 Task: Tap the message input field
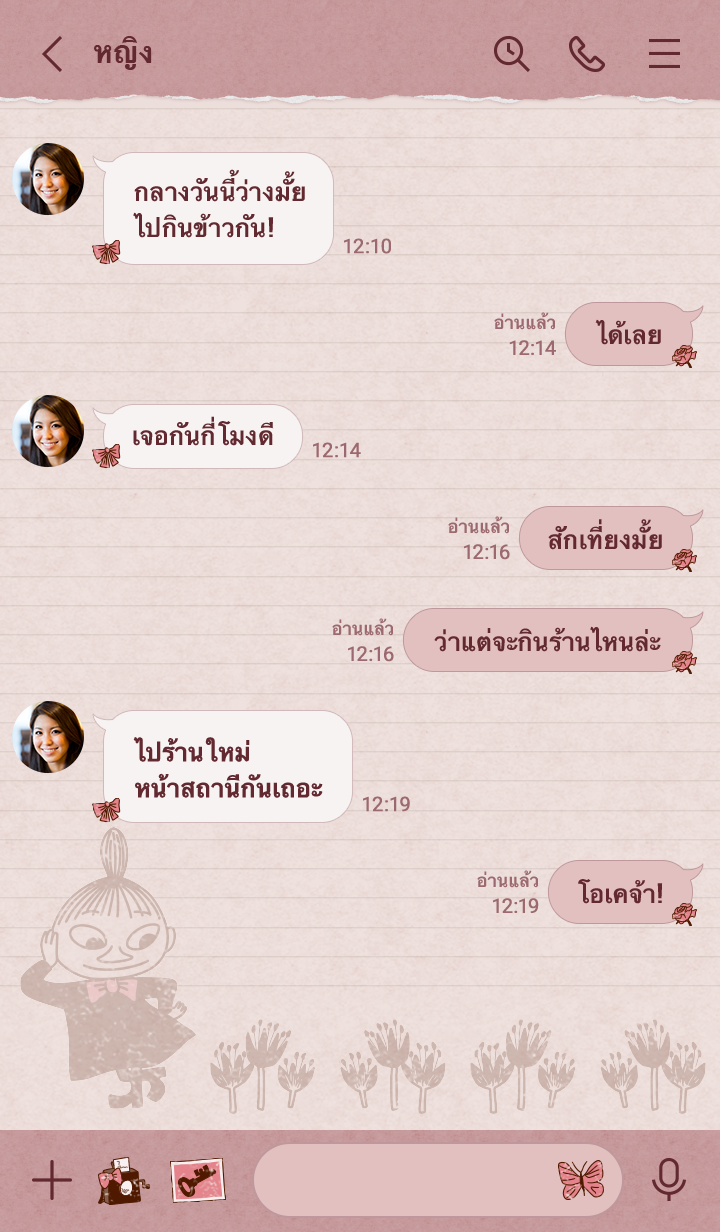pyautogui.click(x=400, y=1181)
